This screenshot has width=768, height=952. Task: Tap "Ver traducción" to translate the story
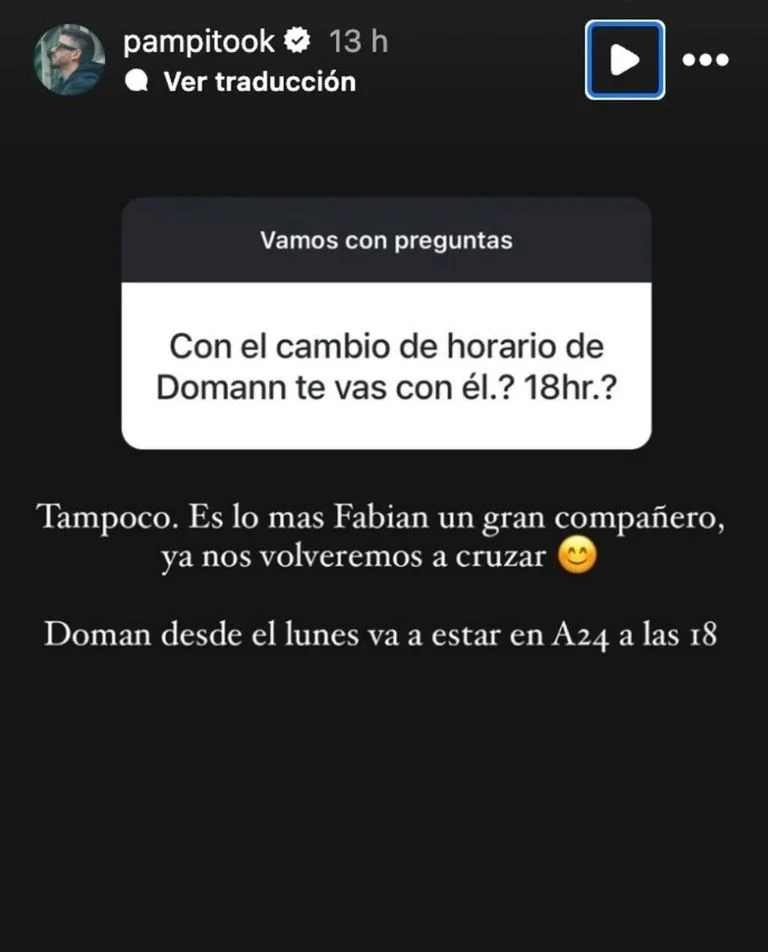coord(258,81)
